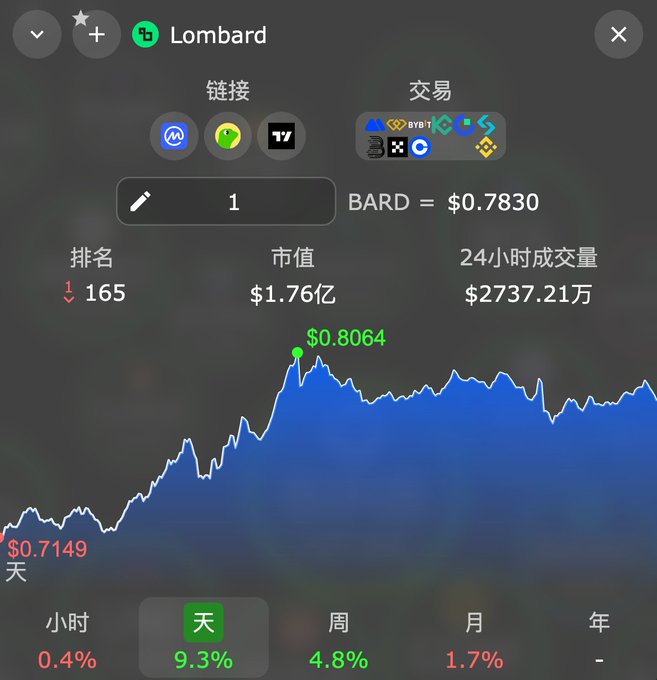
Task: View the 年 timeframe chart
Action: [599, 640]
